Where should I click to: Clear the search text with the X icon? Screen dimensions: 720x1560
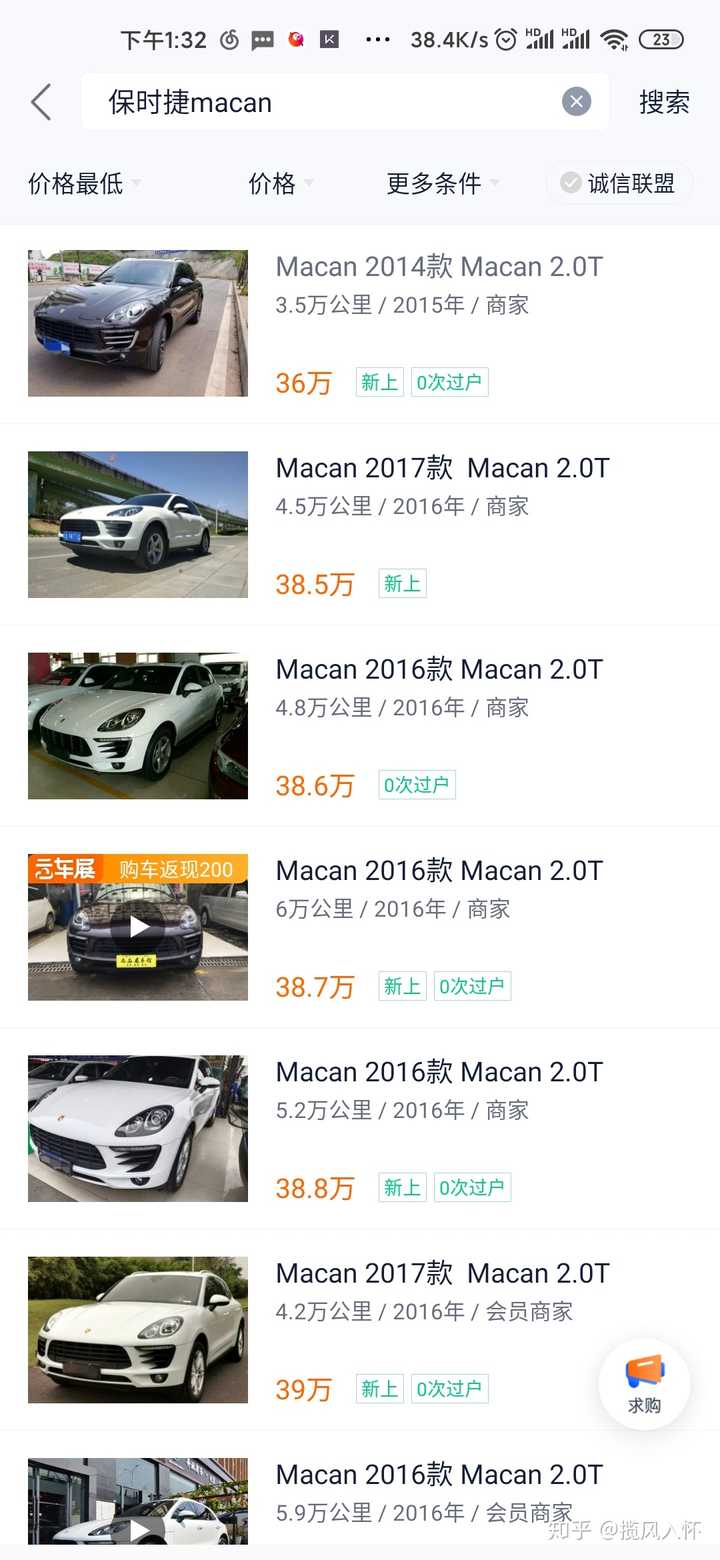click(576, 101)
